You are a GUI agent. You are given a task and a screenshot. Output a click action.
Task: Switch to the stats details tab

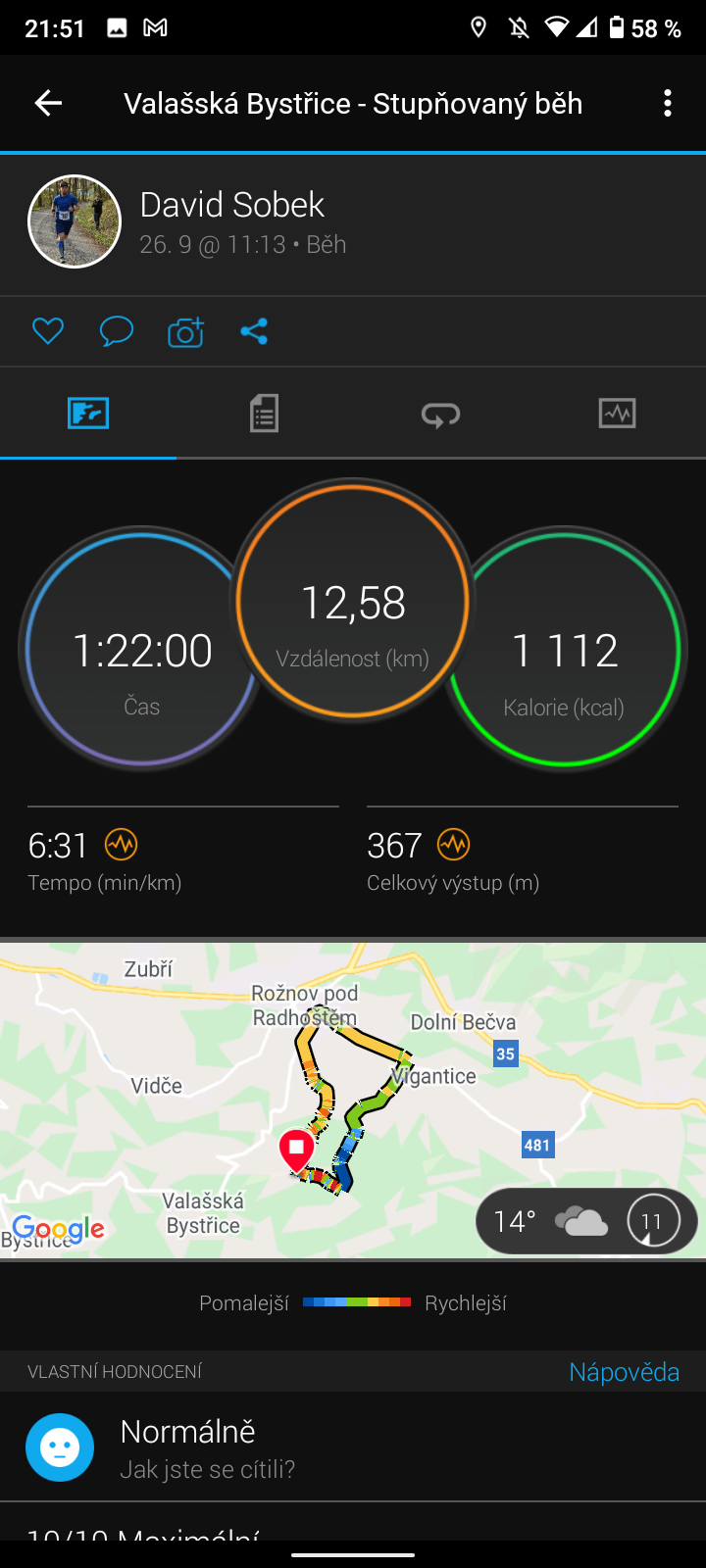pos(264,414)
